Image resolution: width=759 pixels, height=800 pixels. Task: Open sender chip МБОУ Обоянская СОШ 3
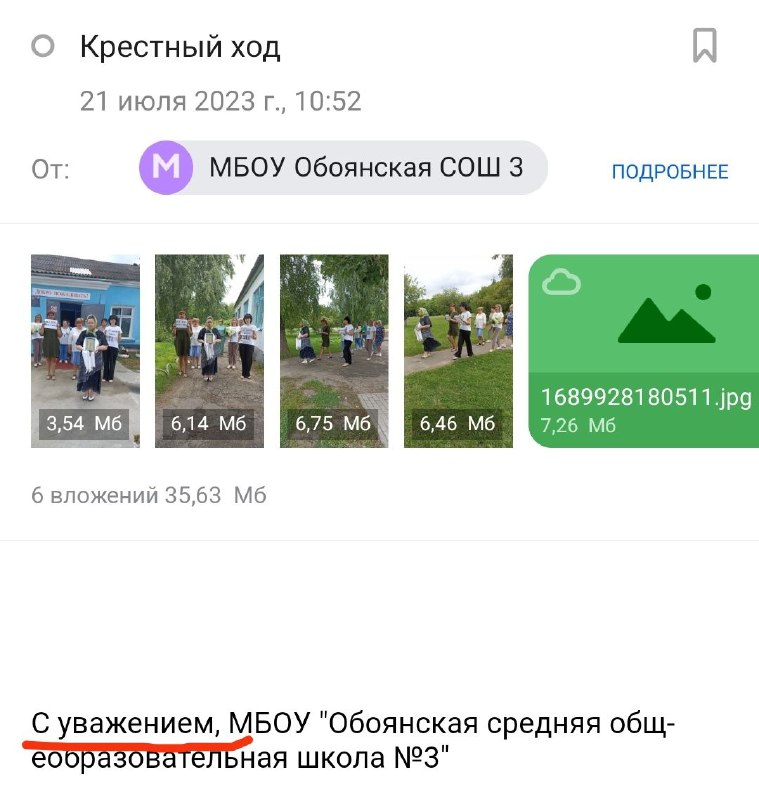coord(343,167)
